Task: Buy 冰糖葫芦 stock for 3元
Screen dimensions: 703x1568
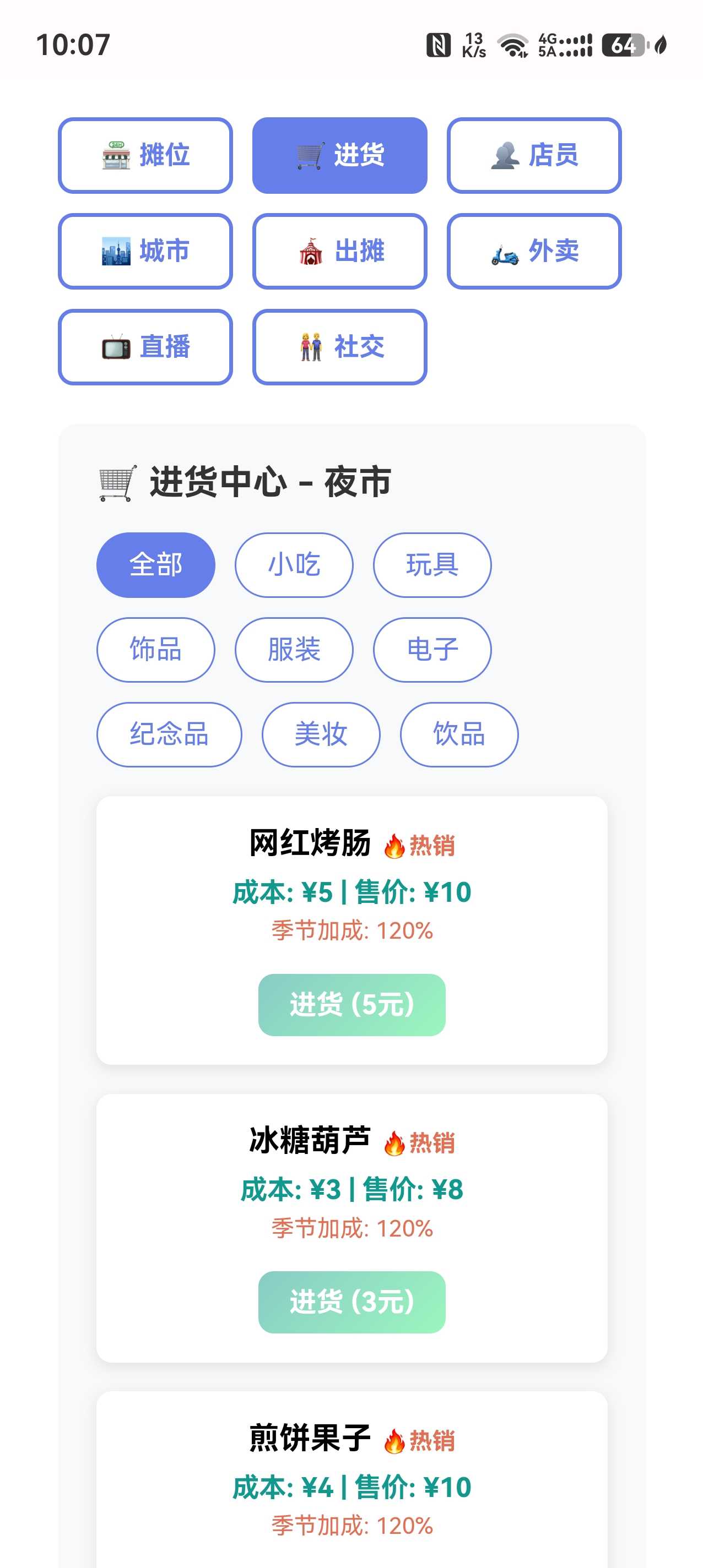Action: (351, 1302)
